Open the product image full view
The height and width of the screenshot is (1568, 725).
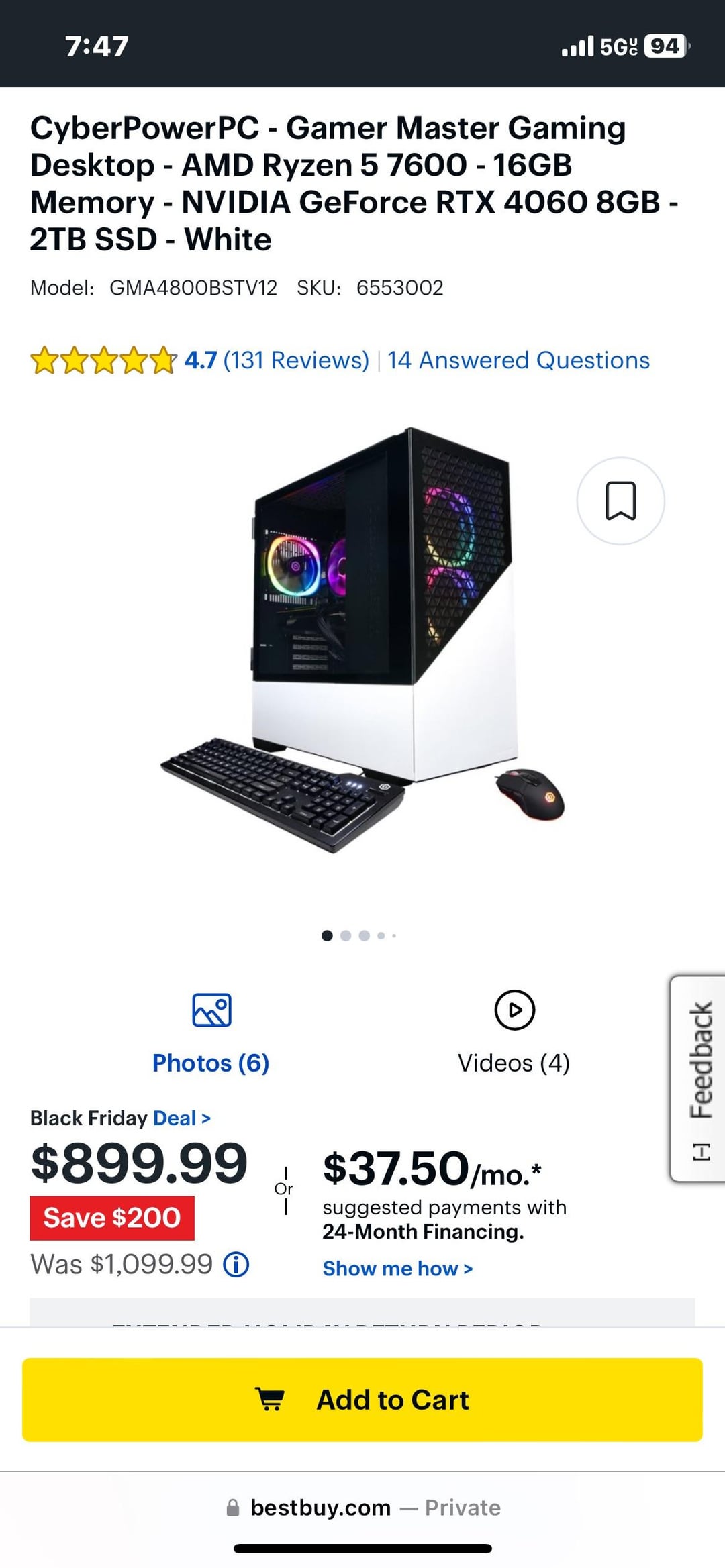pos(362,641)
